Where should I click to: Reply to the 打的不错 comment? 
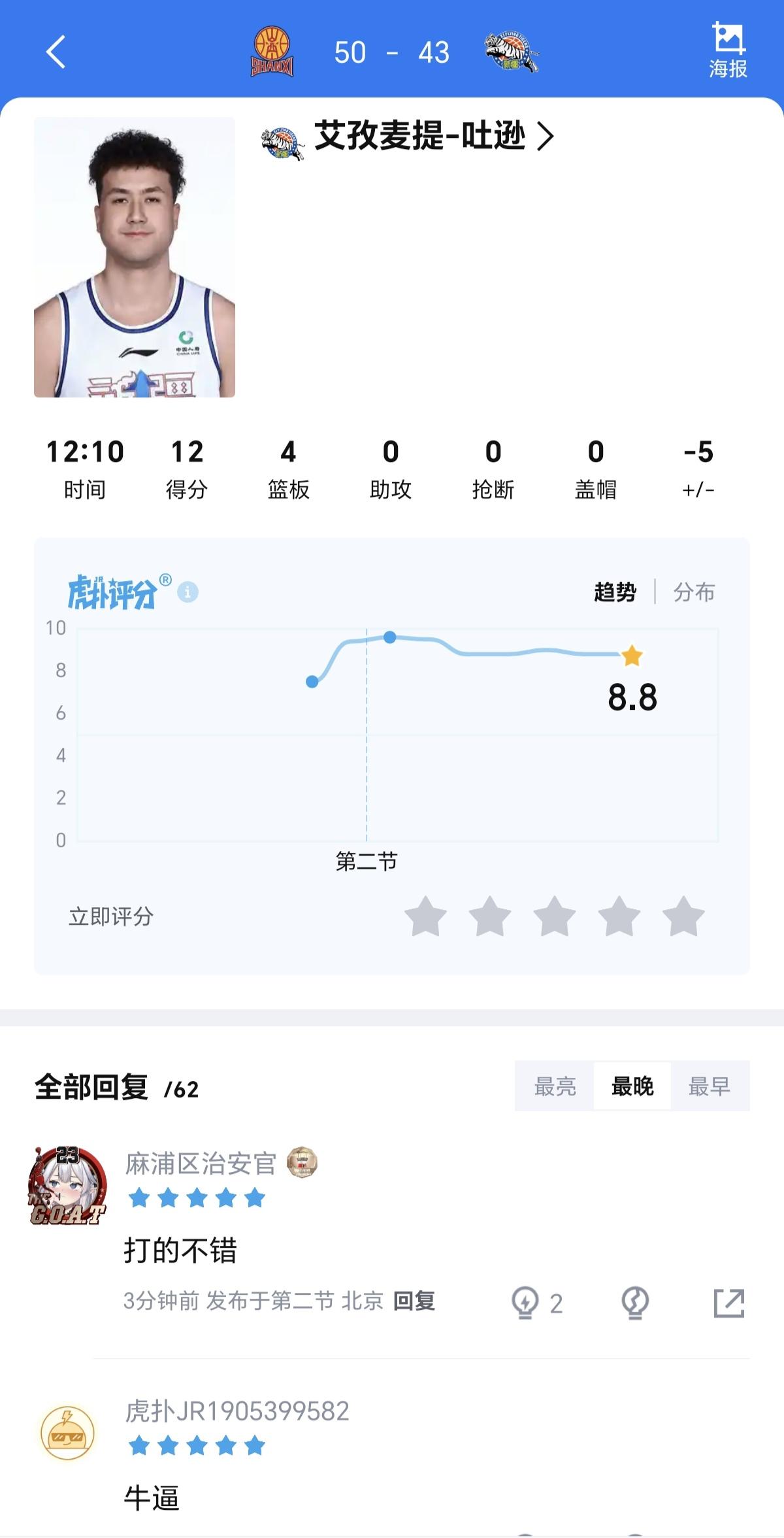coord(414,1301)
